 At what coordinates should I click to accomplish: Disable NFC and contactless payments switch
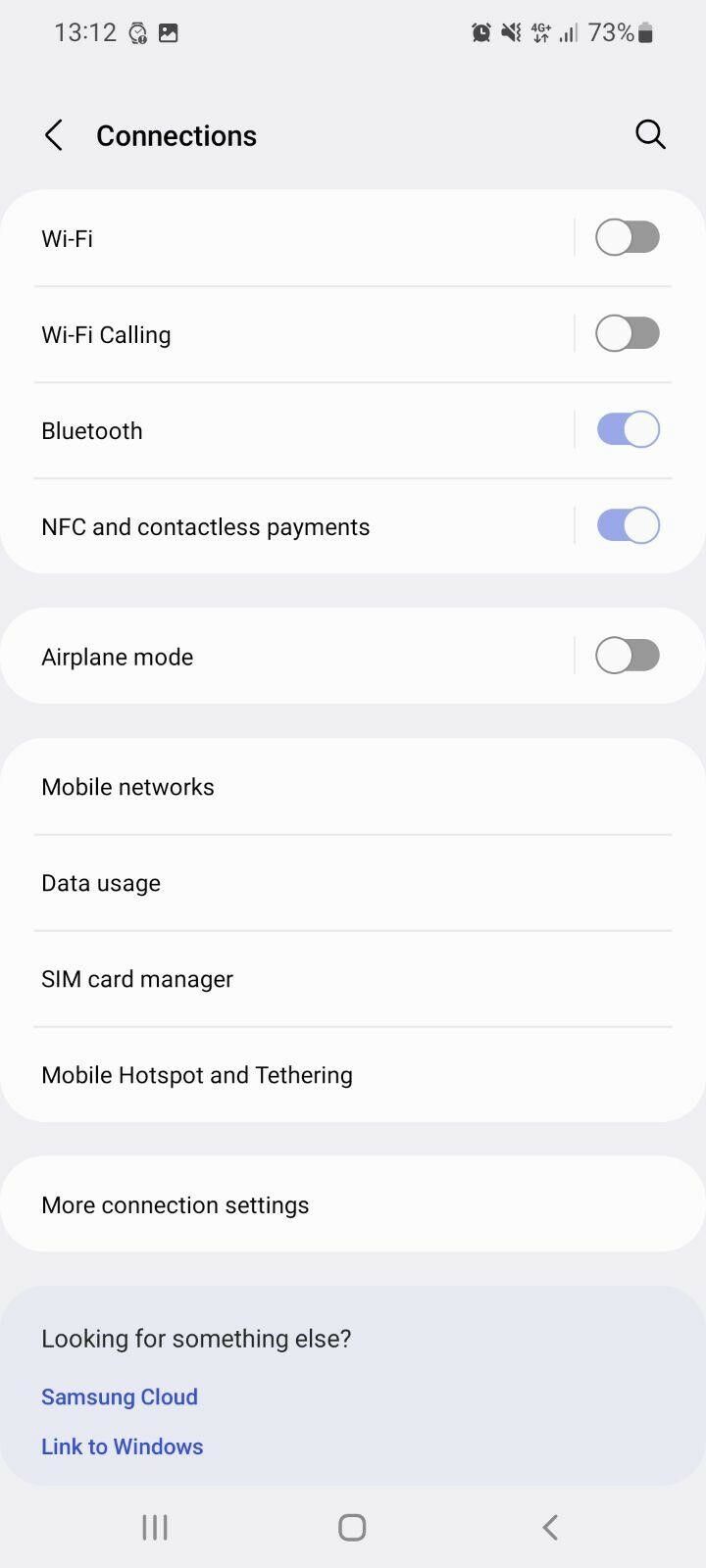628,525
